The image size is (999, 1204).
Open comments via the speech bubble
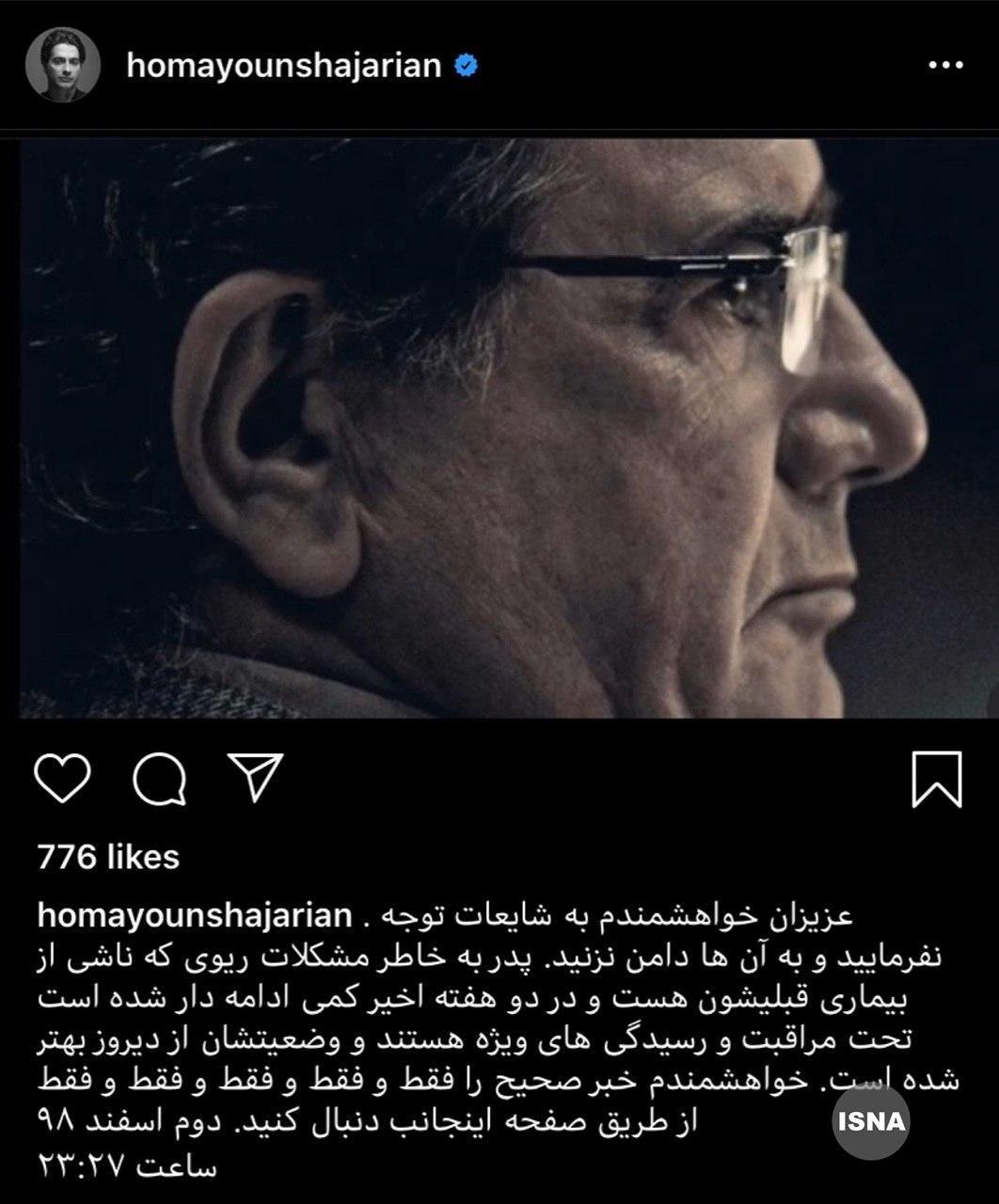(x=159, y=779)
